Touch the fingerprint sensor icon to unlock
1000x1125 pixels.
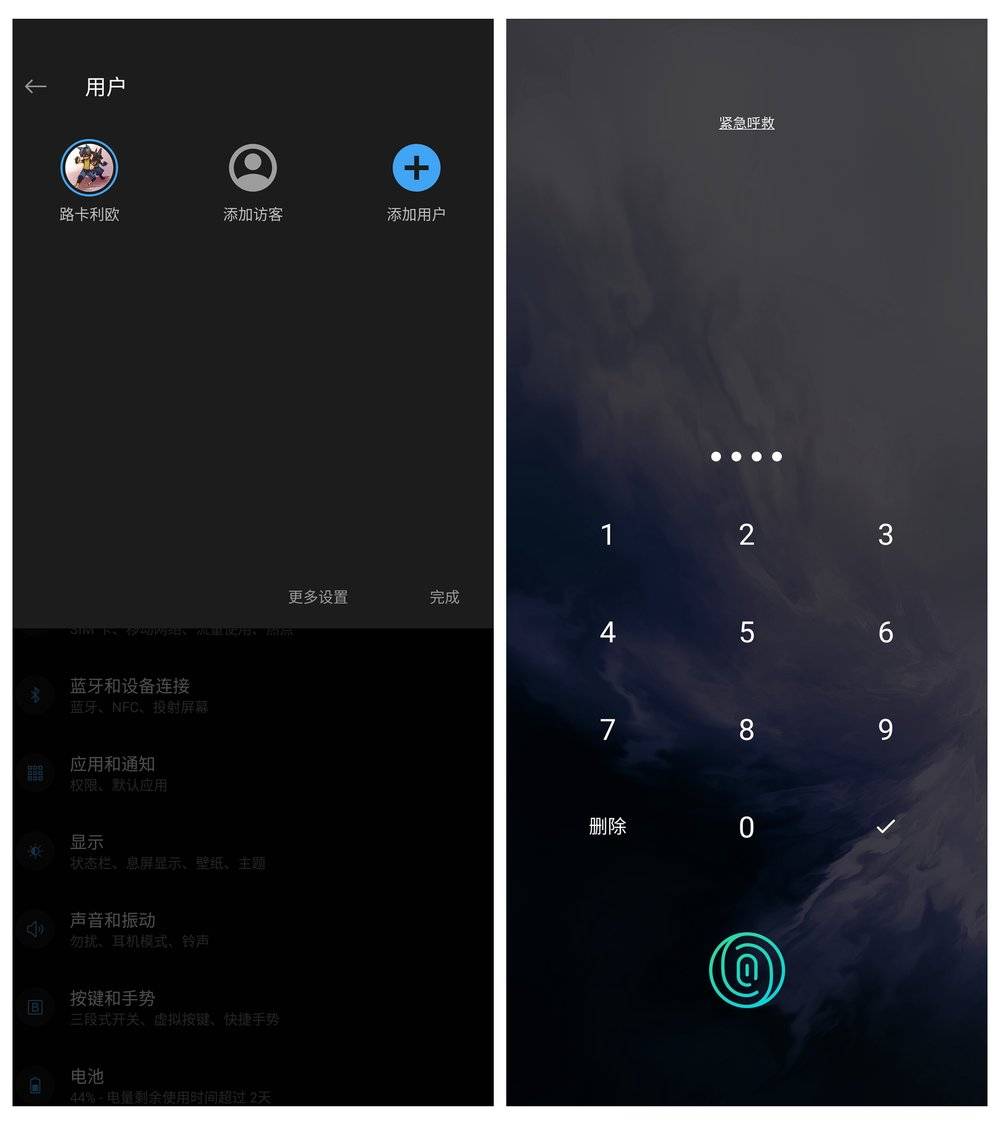point(746,970)
